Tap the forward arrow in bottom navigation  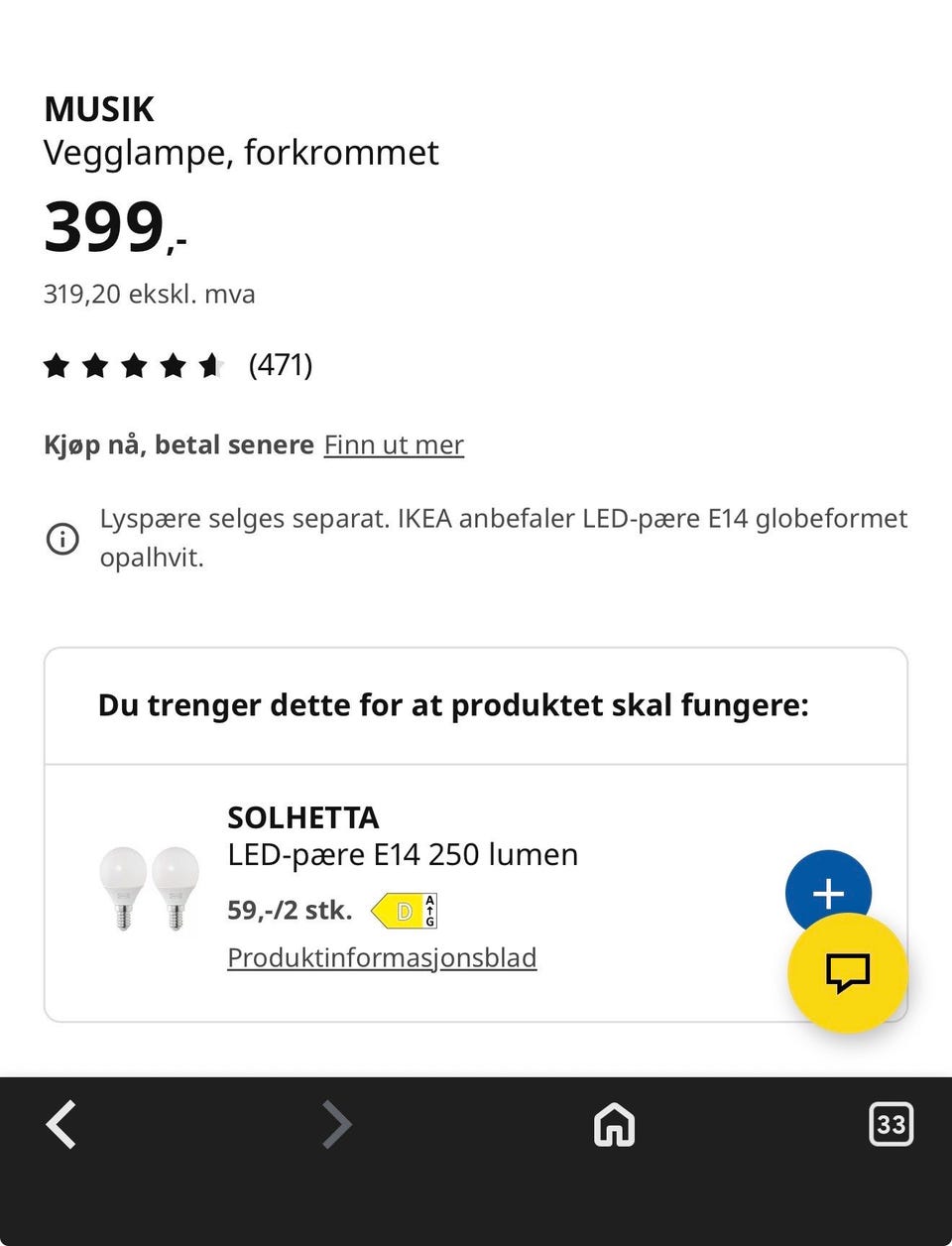click(336, 1125)
